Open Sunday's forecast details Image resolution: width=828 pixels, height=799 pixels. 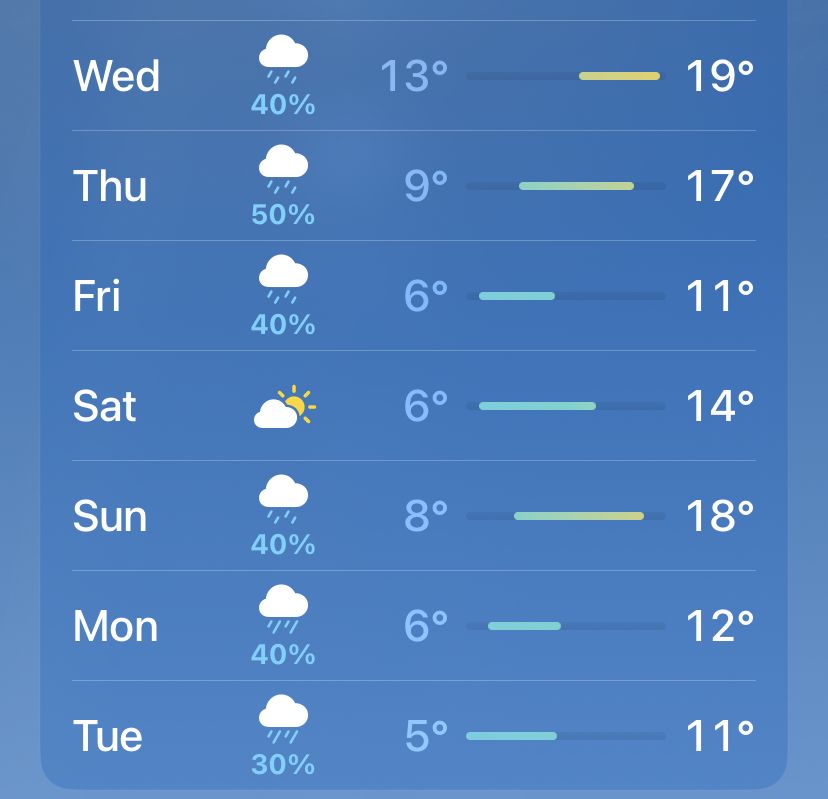(x=413, y=516)
